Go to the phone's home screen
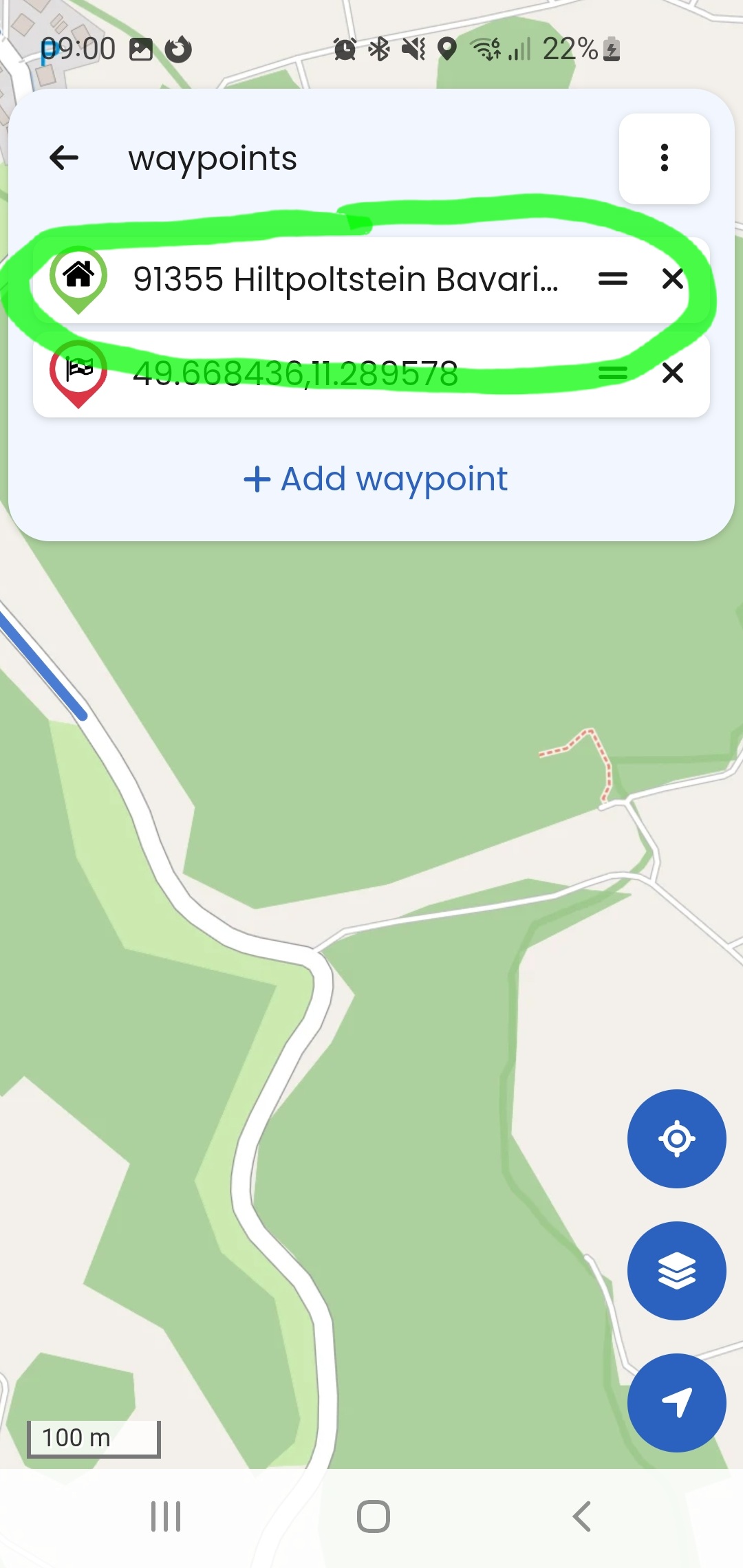Screen dimensions: 743x1568 point(373,1516)
